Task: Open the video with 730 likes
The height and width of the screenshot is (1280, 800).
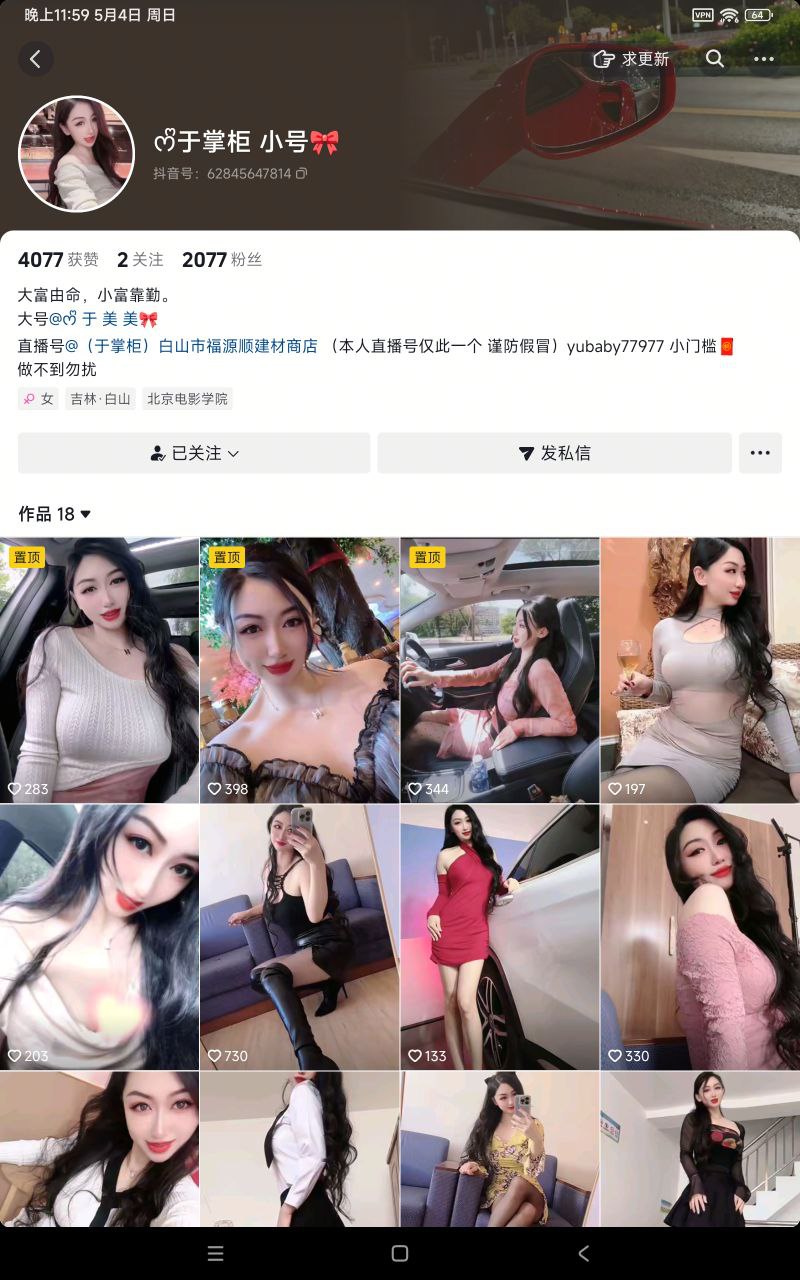Action: click(x=299, y=937)
